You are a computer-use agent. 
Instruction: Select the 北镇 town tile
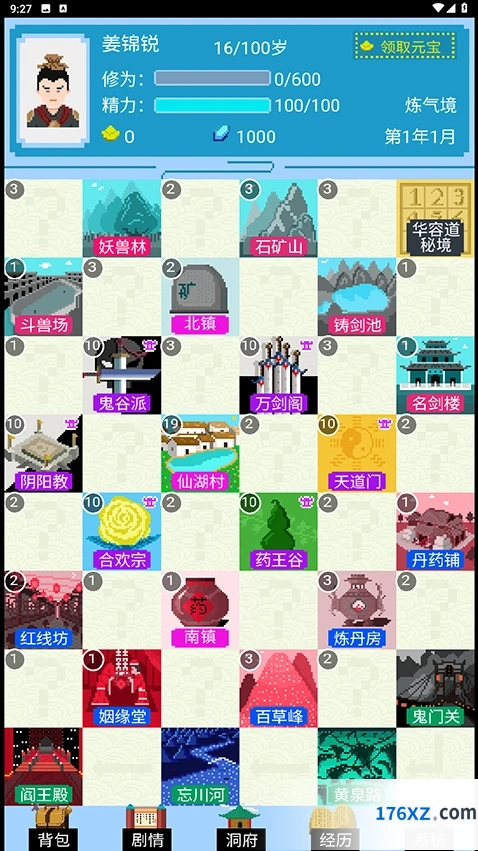pyautogui.click(x=200, y=297)
